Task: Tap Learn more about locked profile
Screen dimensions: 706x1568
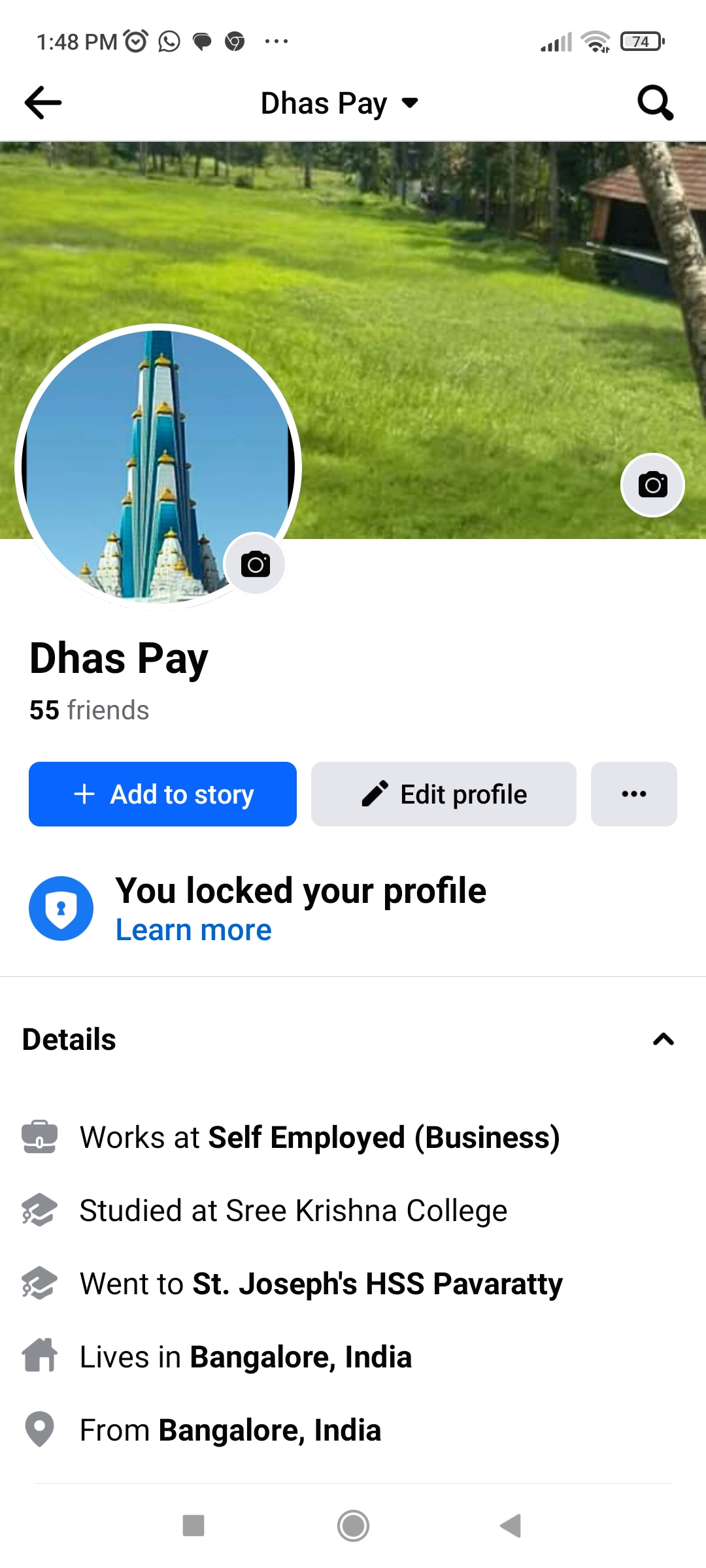Action: 193,930
